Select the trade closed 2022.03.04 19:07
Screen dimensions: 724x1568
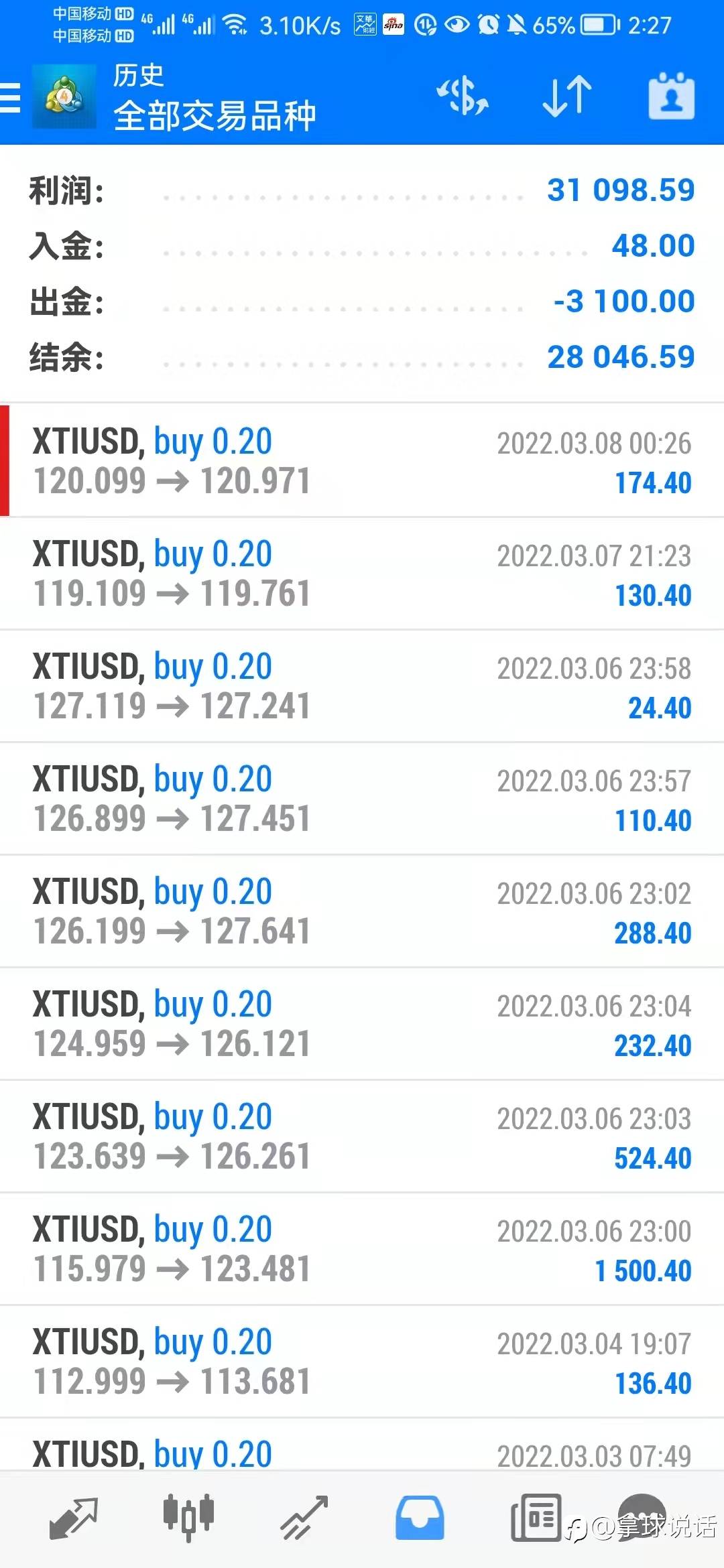362,1362
